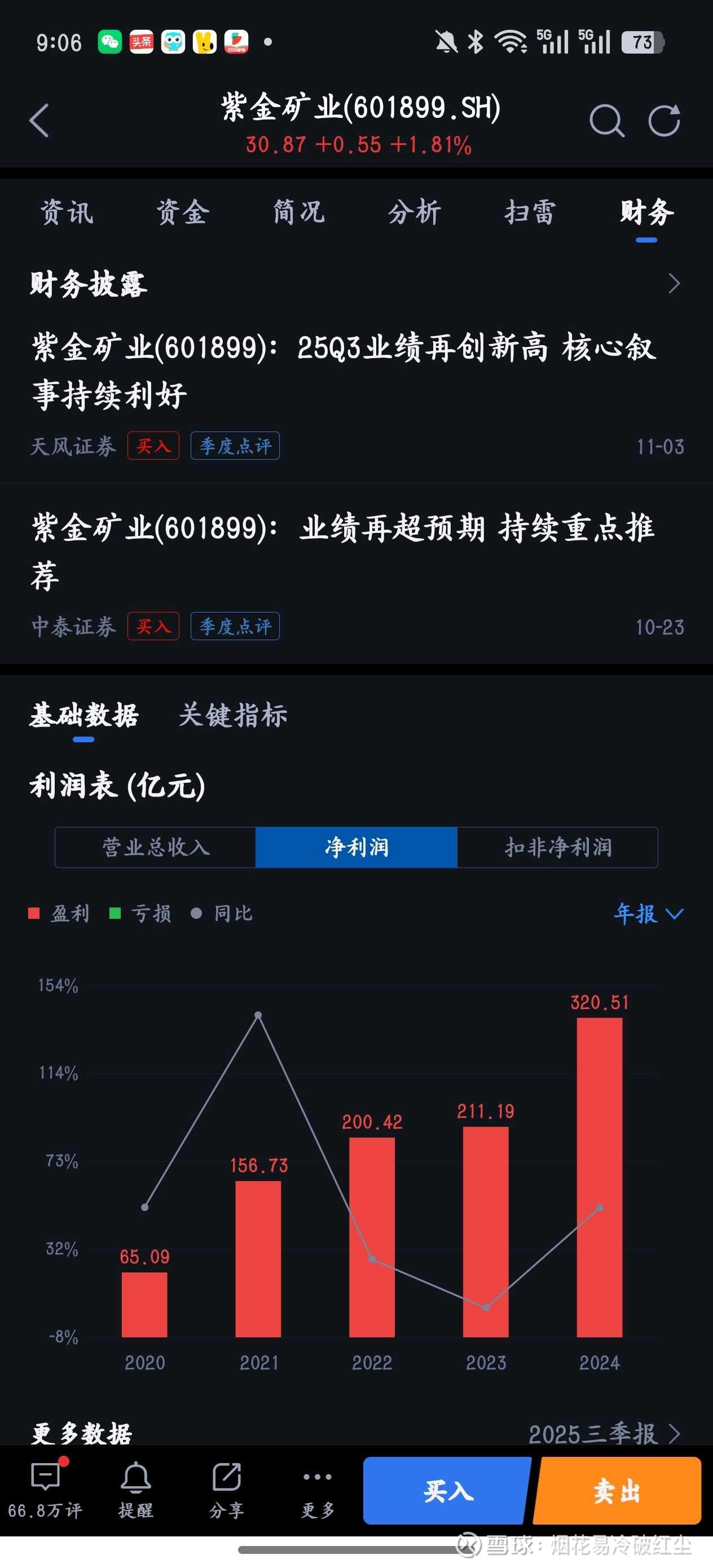The image size is (713, 1568).
Task: Open the search icon in header
Action: [606, 120]
